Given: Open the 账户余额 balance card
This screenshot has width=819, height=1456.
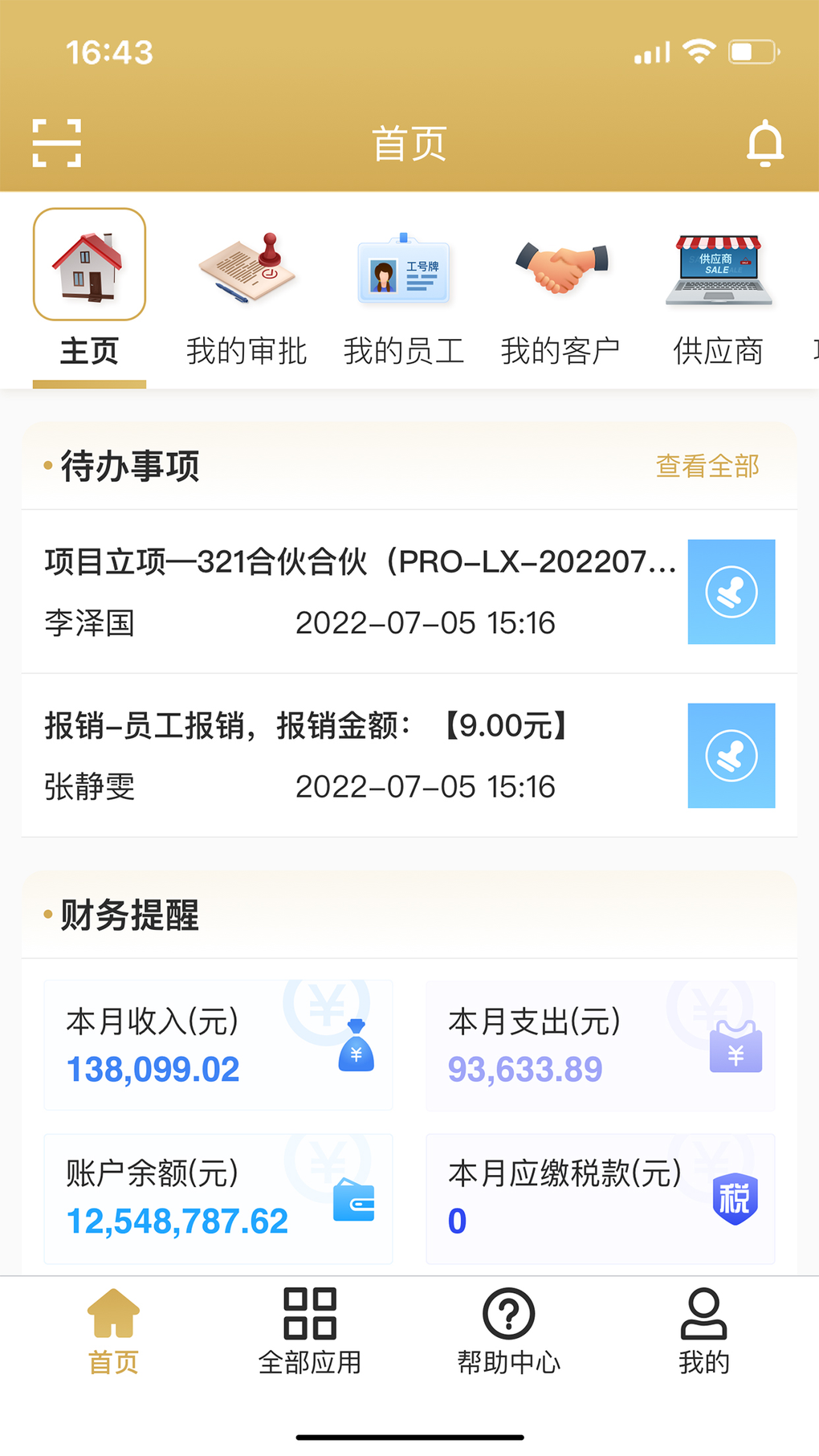Looking at the screenshot, I should pos(218,1198).
